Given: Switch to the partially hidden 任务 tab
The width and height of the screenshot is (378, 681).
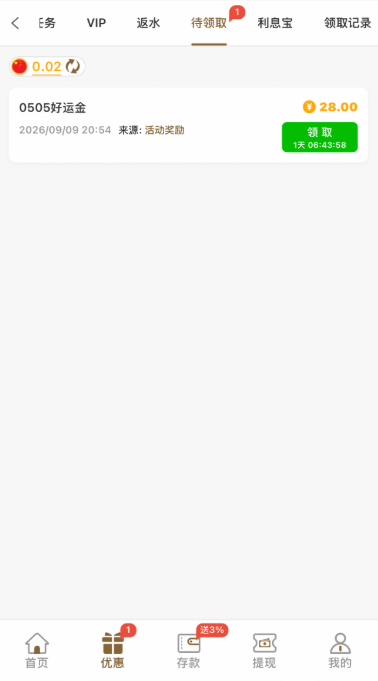Looking at the screenshot, I should [x=47, y=23].
